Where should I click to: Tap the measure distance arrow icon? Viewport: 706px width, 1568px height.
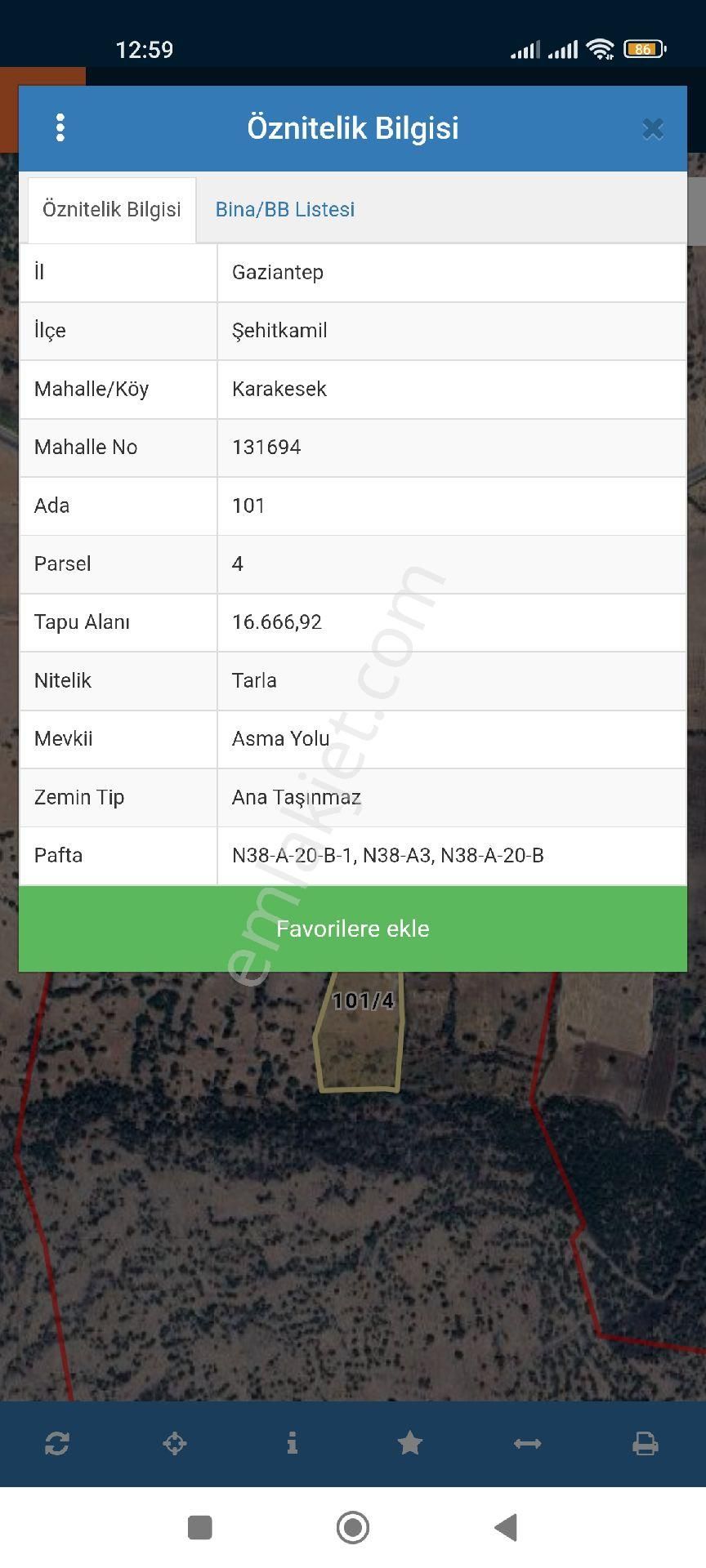coord(527,1444)
